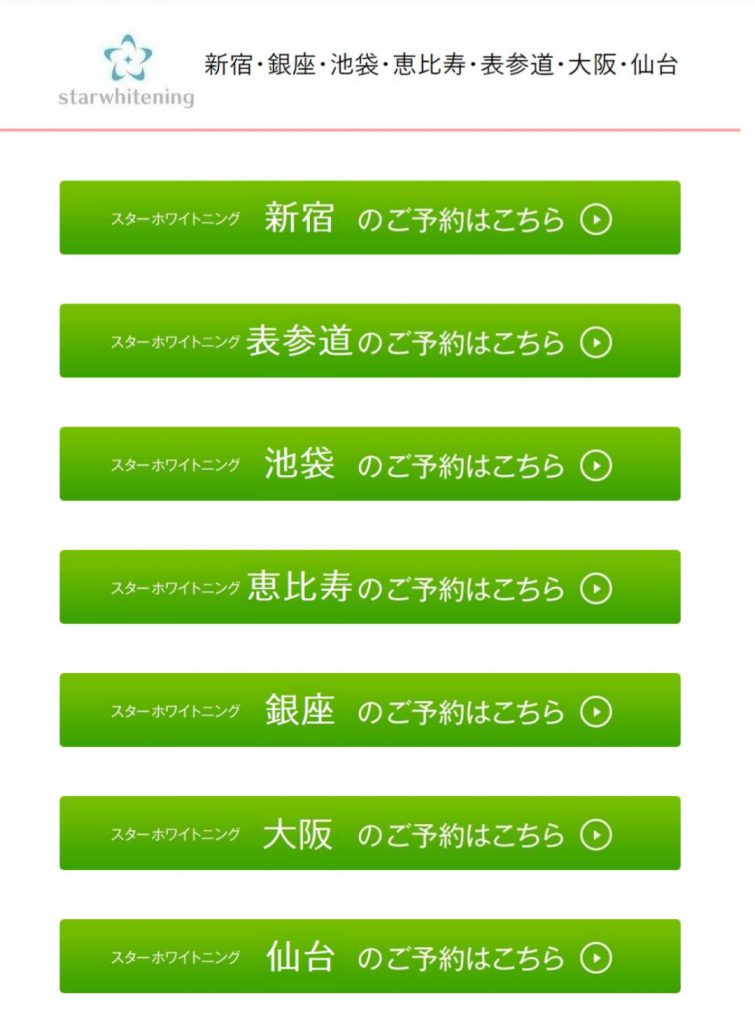Click the arrow icon on the 恵比寿 reservation button
Screen dimensions: 755x1024
pos(596,589)
